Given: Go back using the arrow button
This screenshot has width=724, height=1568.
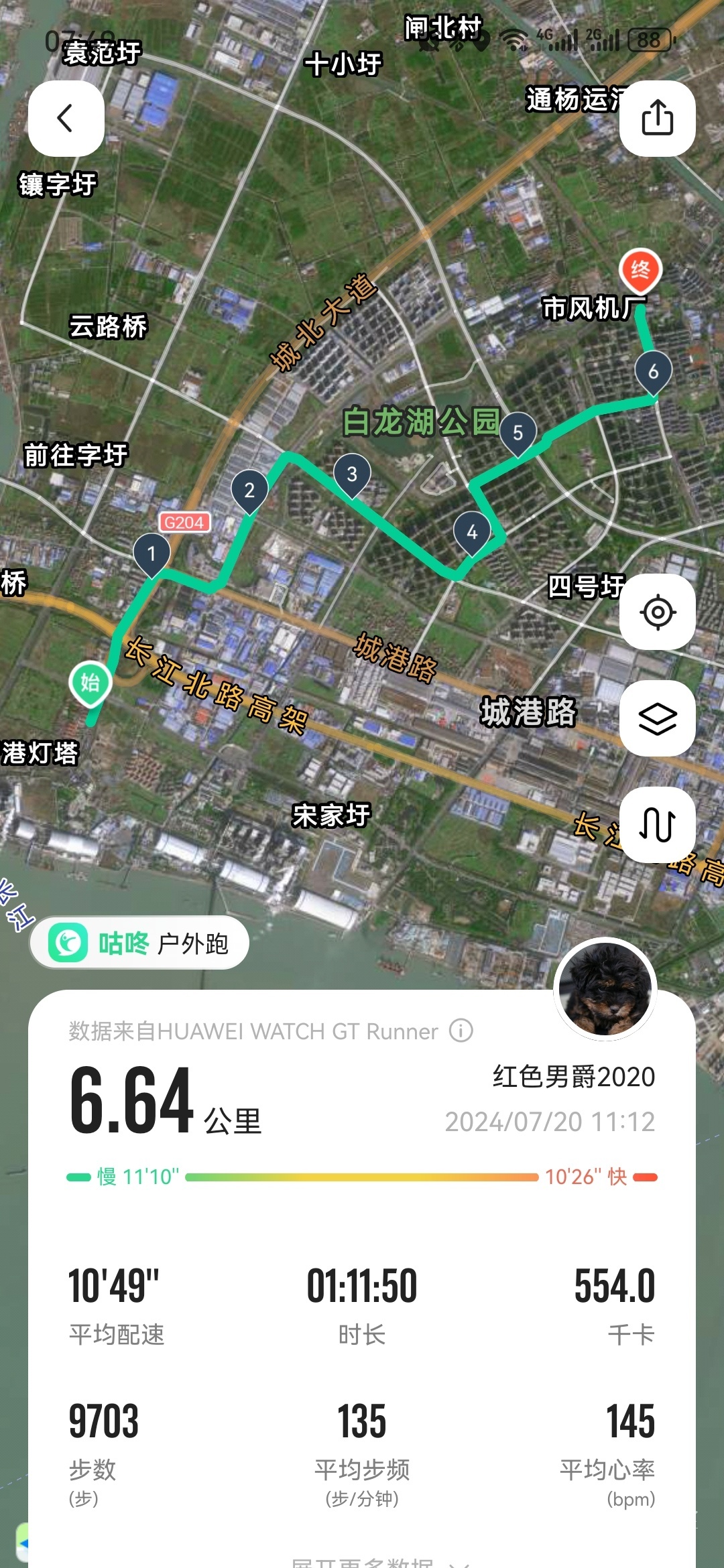Looking at the screenshot, I should click(x=66, y=119).
